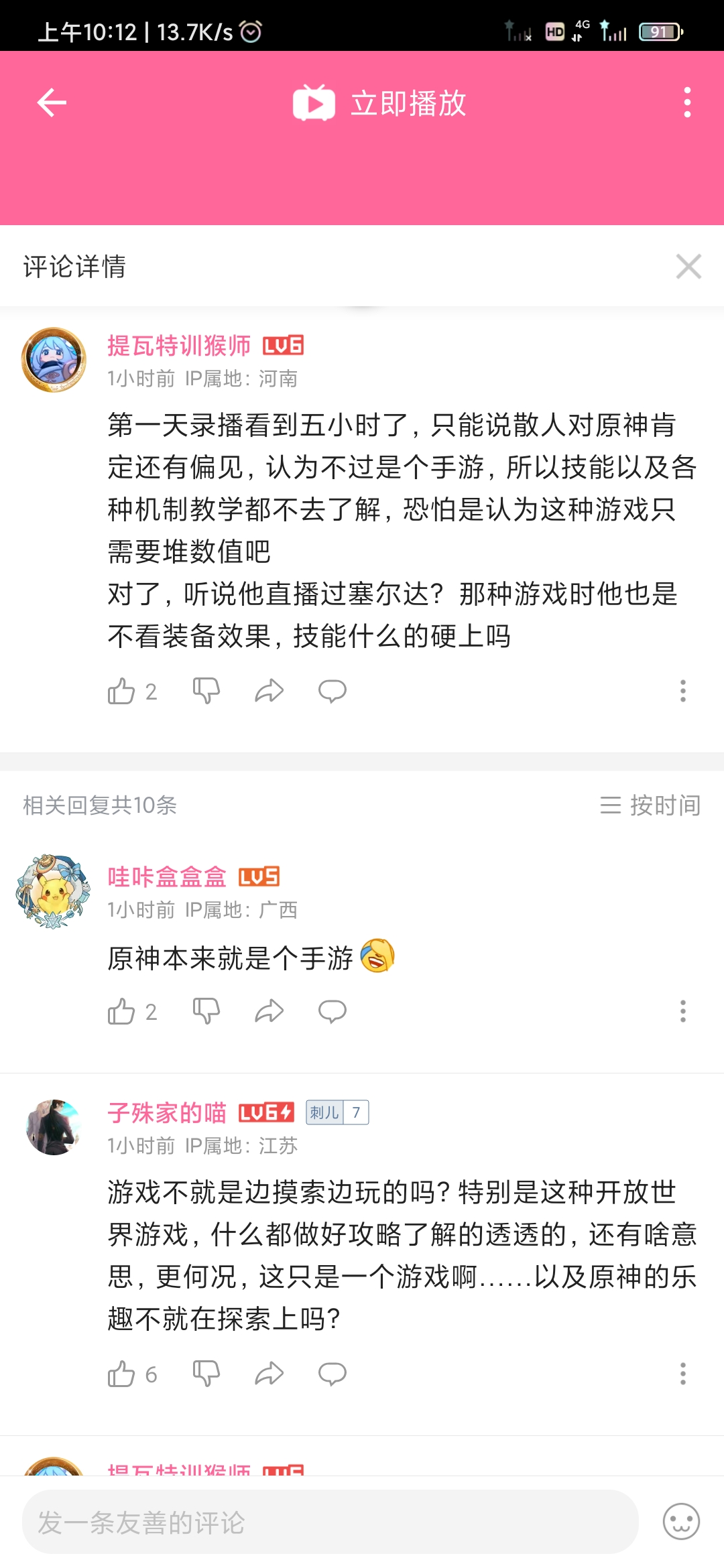This screenshot has width=724, height=1568.
Task: Like 哇咔盒盒盒's reply
Action: pyautogui.click(x=121, y=1011)
